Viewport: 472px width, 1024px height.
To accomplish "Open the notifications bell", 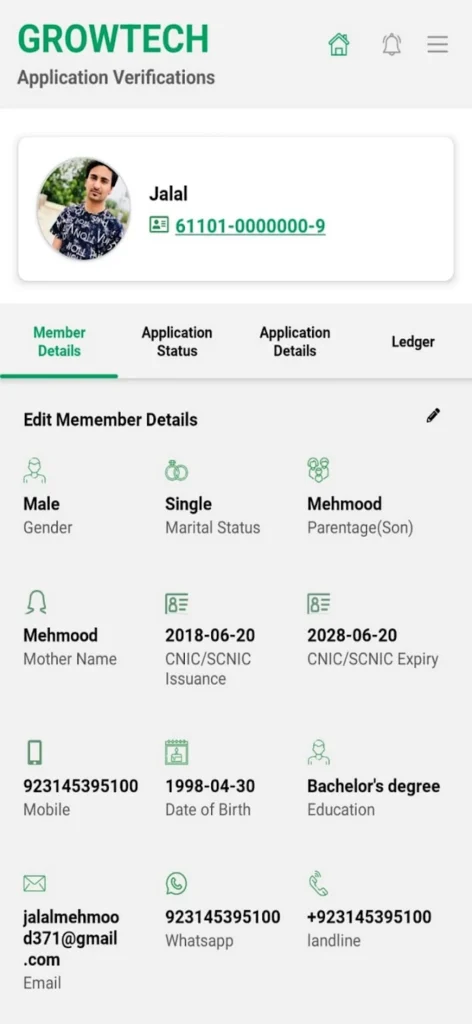I will click(392, 44).
